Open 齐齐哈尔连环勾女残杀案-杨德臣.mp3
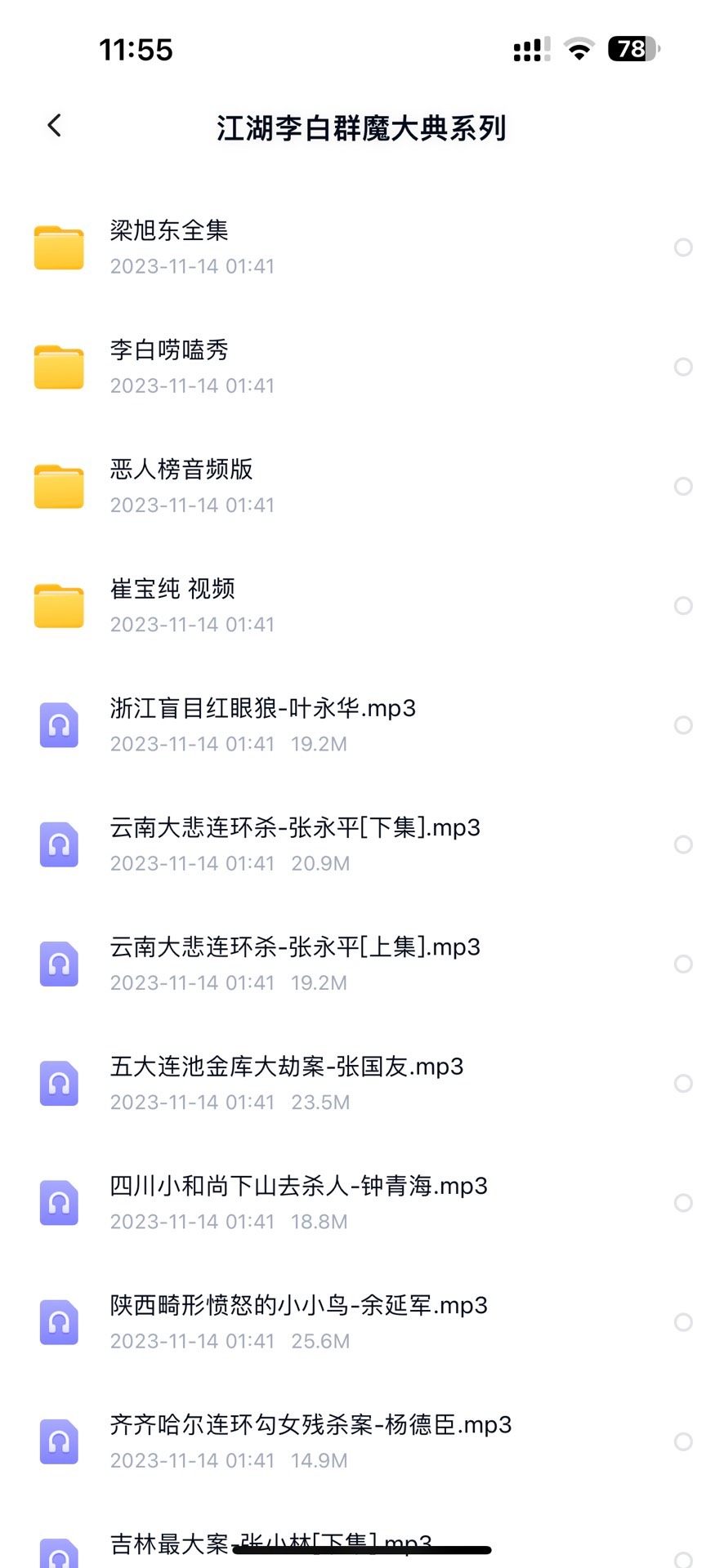The image size is (724, 1568). click(311, 1425)
